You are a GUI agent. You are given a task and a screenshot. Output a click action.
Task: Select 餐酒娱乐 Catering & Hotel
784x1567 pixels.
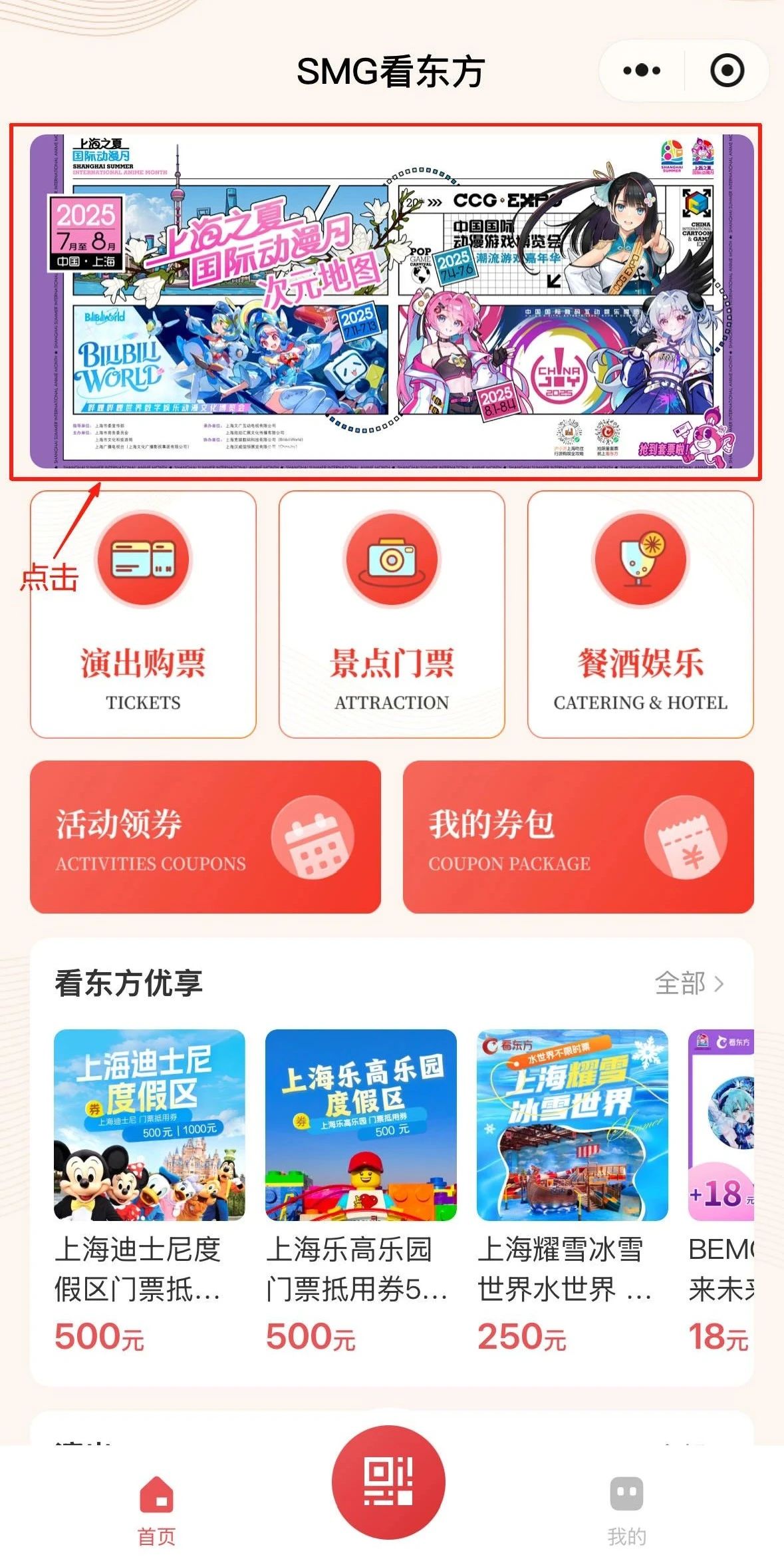click(x=640, y=613)
